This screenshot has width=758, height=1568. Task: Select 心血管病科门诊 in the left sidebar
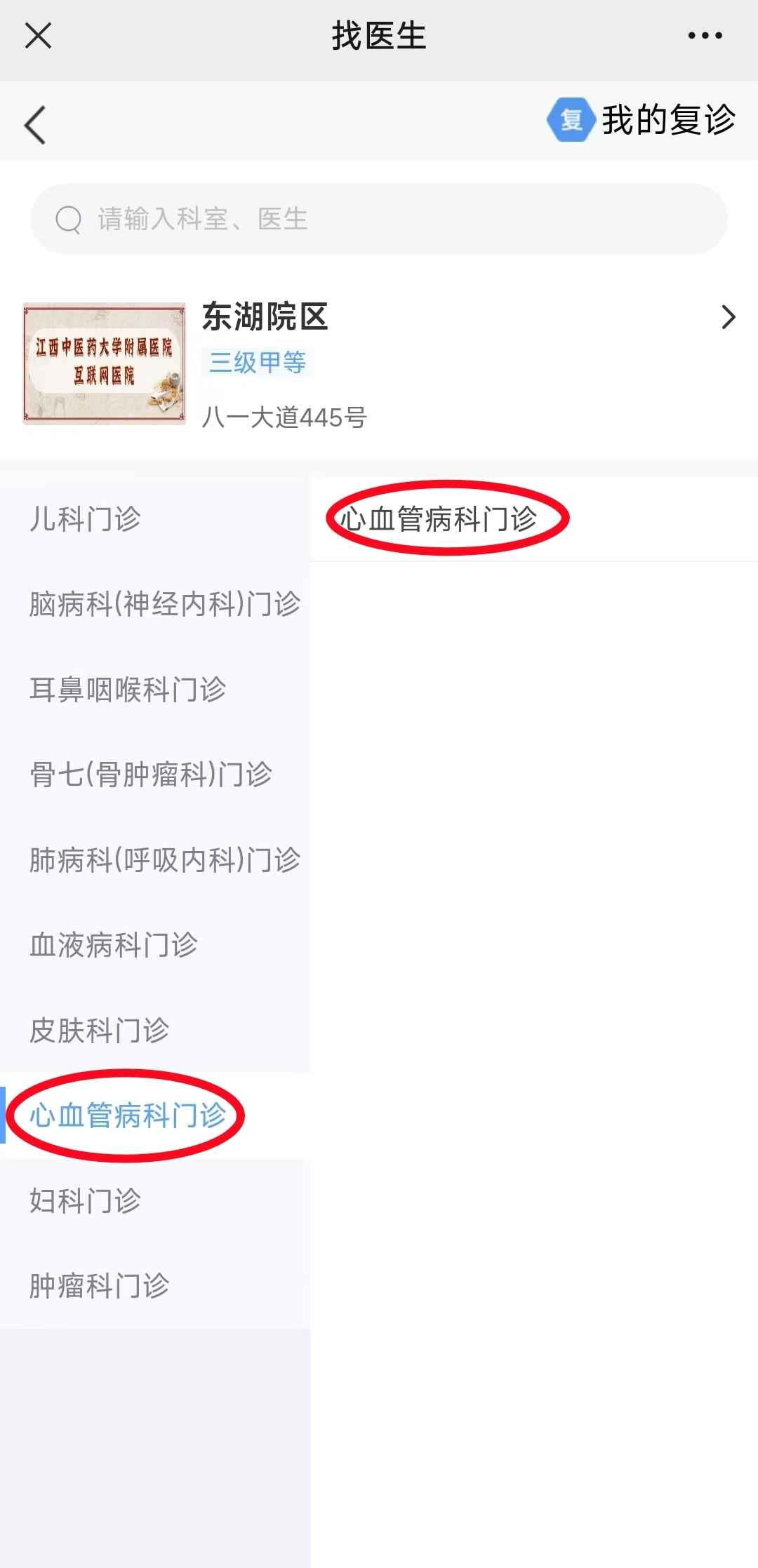tap(128, 1115)
